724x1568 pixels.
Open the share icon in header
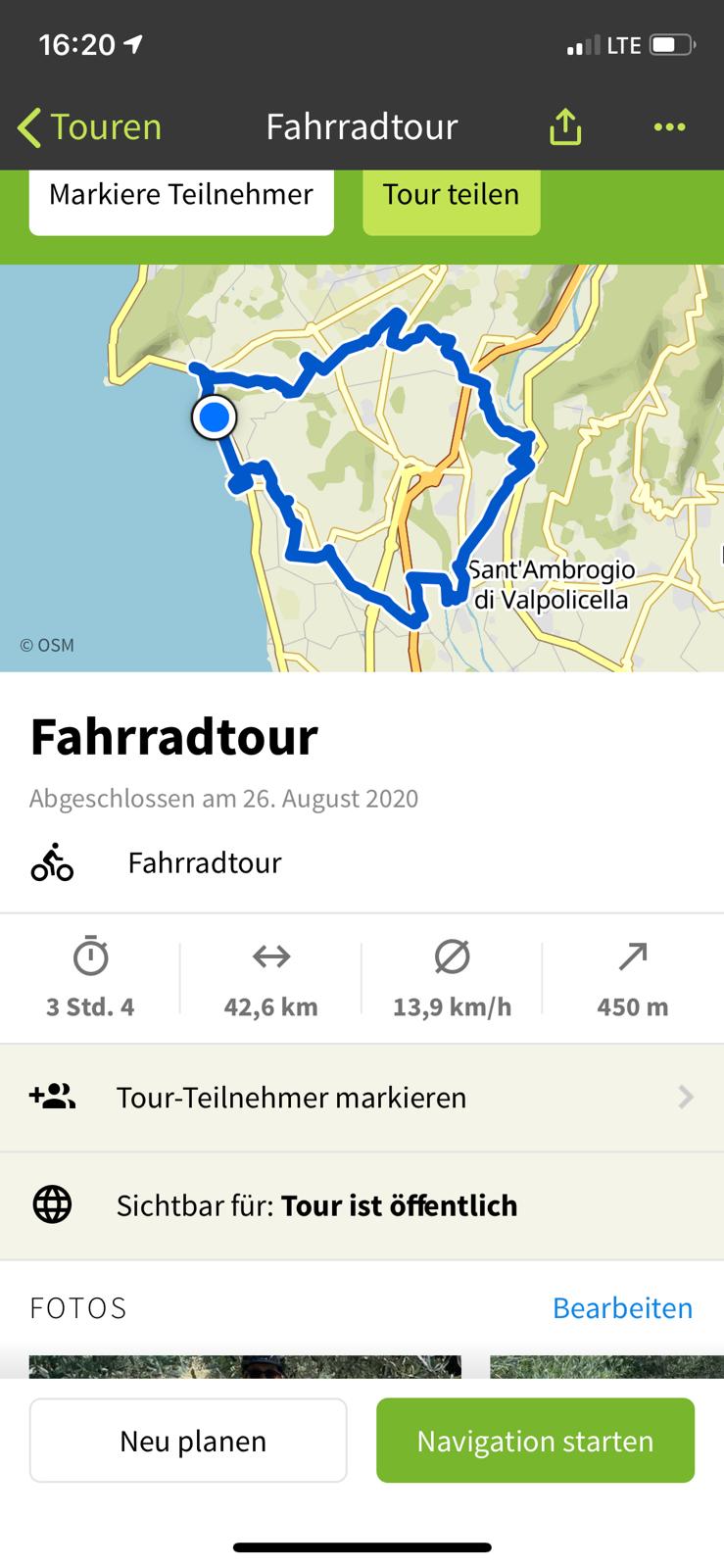(x=565, y=127)
